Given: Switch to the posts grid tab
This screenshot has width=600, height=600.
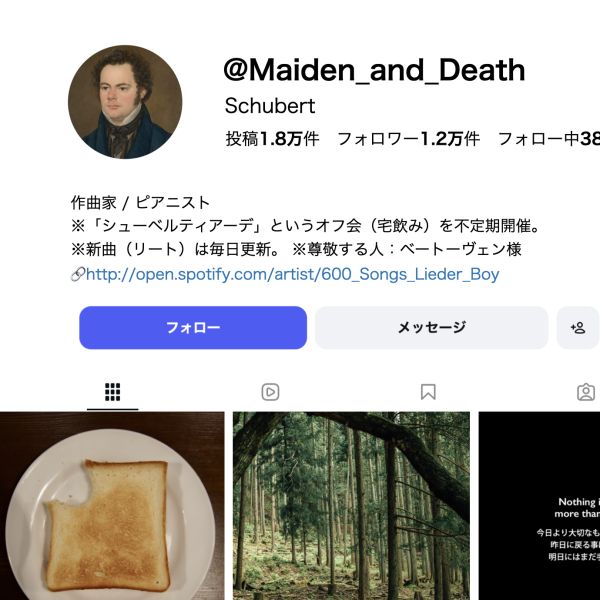Looking at the screenshot, I should [x=112, y=392].
